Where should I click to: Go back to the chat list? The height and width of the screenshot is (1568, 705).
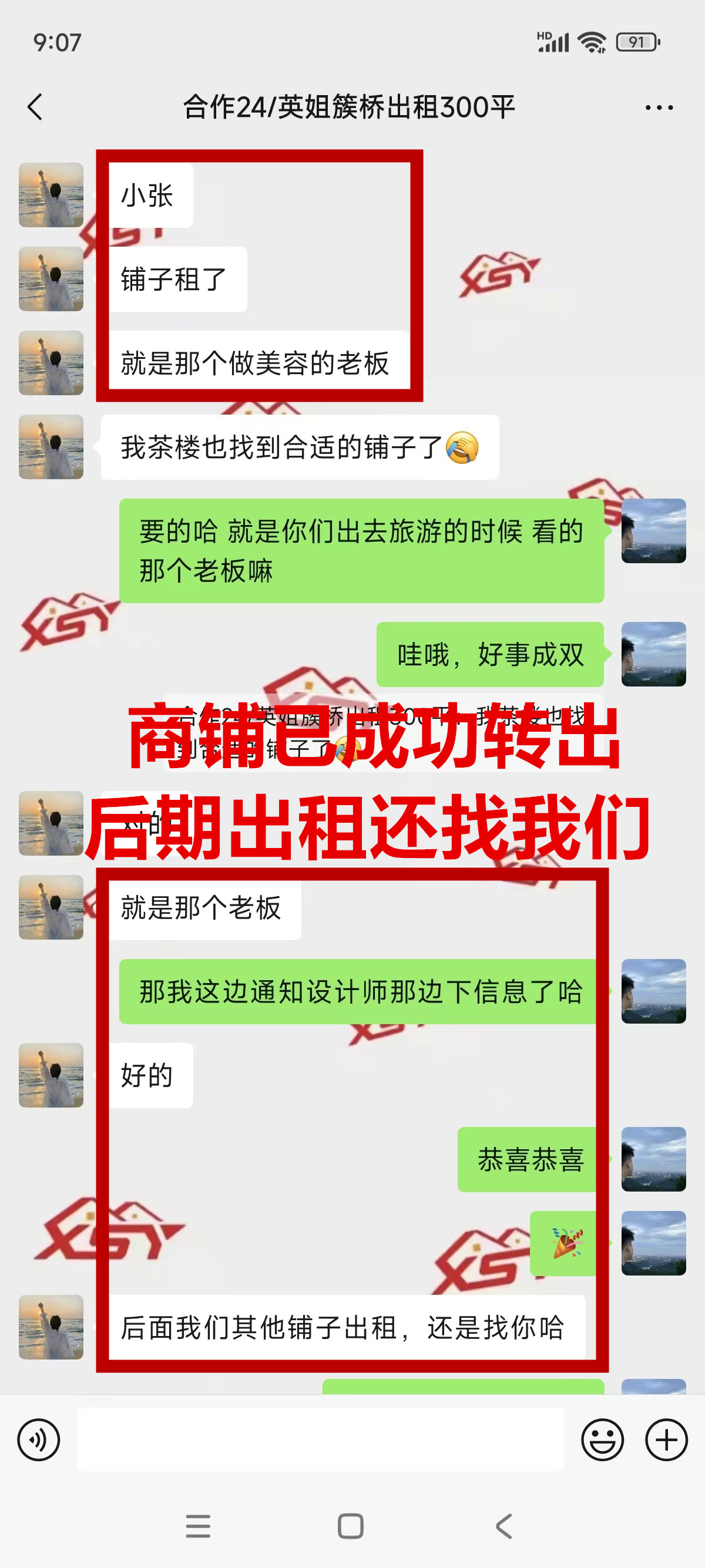(35, 107)
